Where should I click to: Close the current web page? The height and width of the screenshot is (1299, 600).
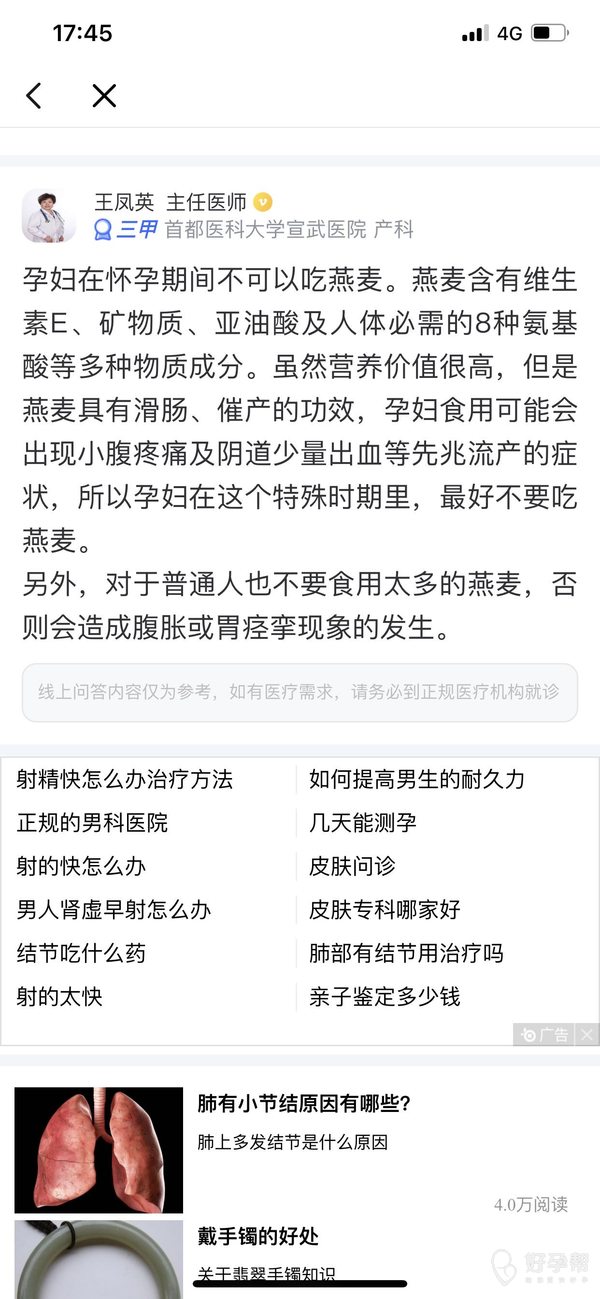pos(104,96)
